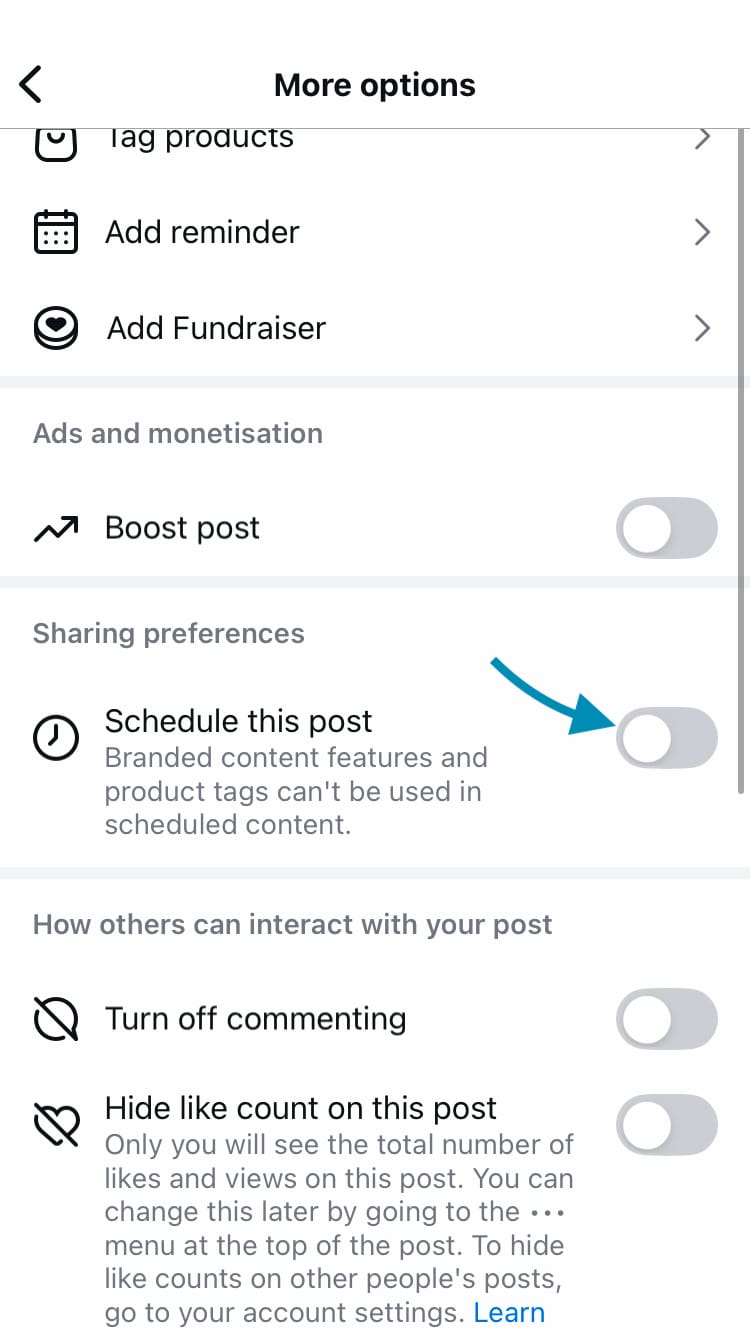Enable the Boost post switch

coord(667,528)
